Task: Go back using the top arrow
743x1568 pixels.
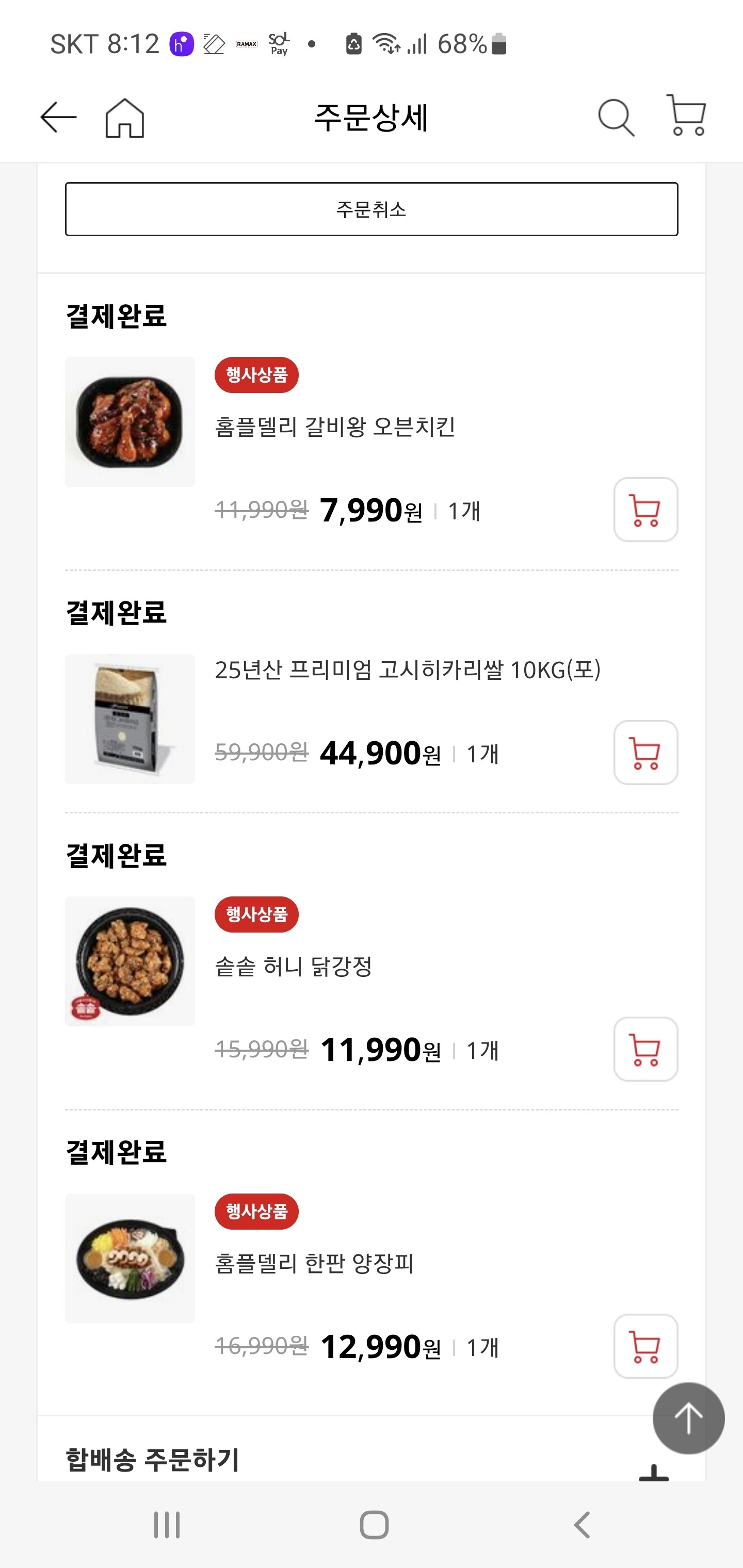Action: [x=58, y=117]
